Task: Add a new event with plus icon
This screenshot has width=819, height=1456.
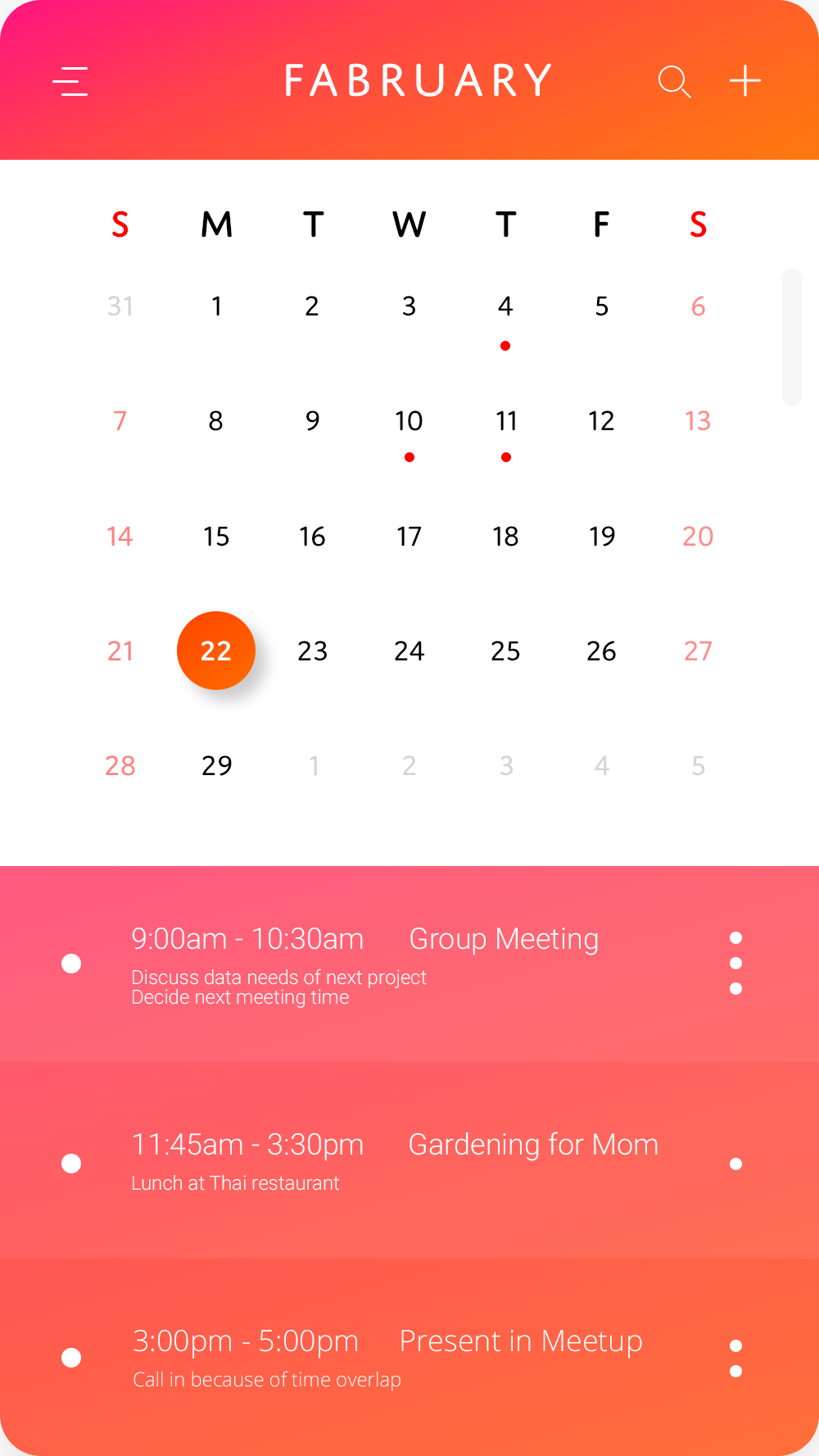Action: [x=745, y=81]
